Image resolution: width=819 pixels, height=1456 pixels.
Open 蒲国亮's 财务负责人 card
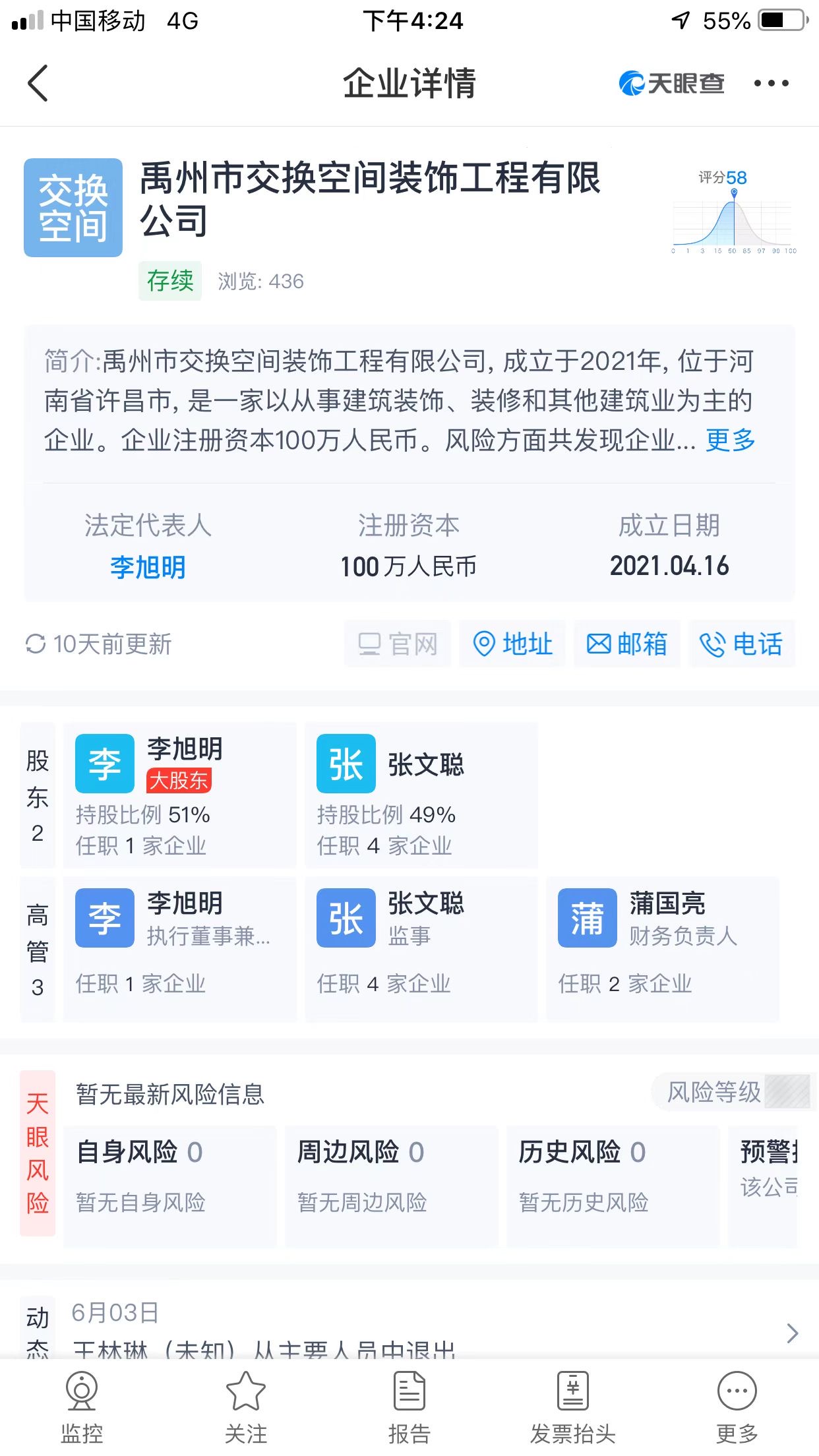[x=662, y=950]
